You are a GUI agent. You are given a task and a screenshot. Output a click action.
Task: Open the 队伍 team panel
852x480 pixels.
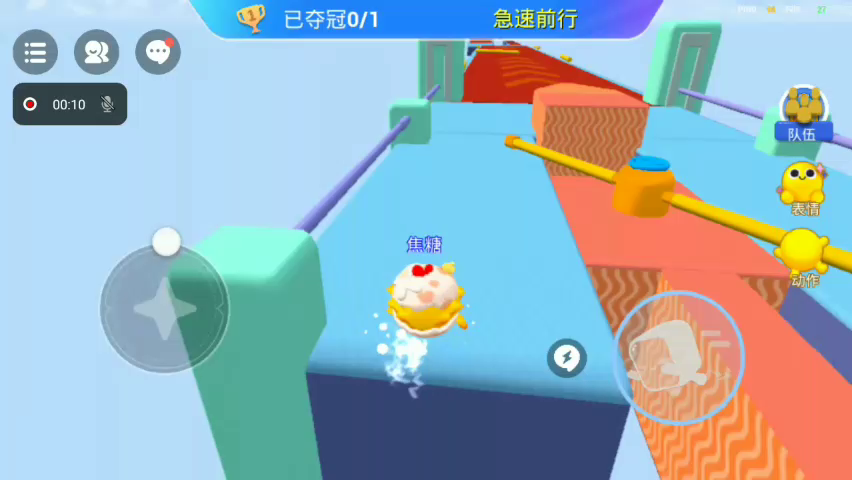point(803,114)
